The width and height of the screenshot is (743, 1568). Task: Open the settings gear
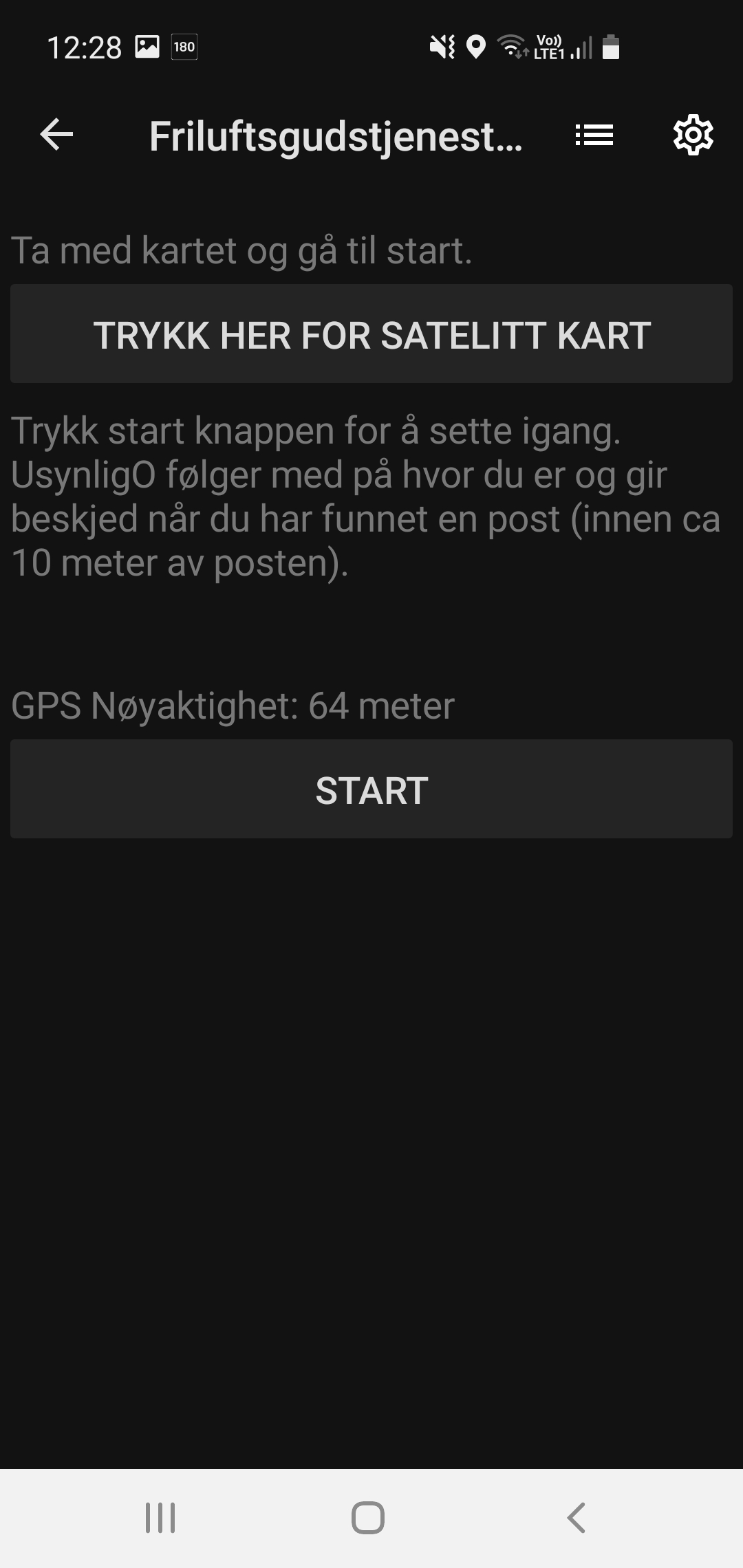click(693, 135)
